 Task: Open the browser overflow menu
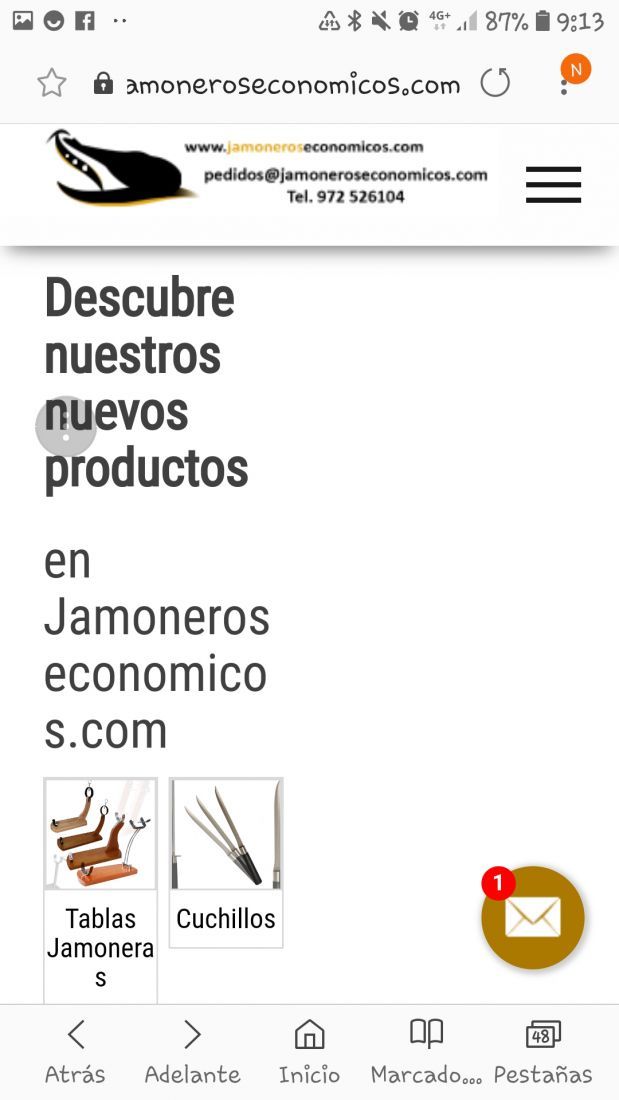(564, 86)
